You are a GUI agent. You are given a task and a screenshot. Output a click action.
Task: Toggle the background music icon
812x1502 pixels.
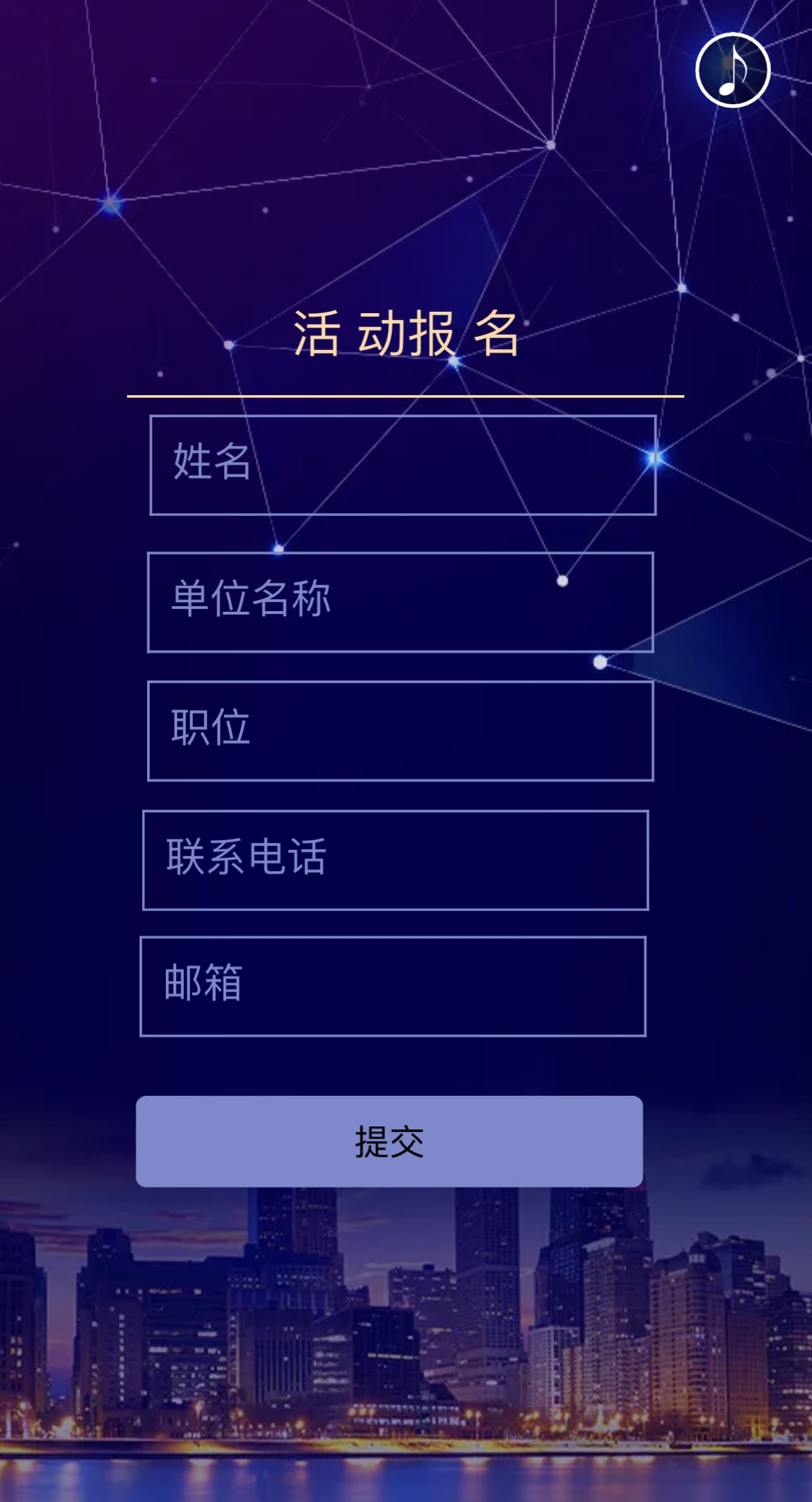733,69
